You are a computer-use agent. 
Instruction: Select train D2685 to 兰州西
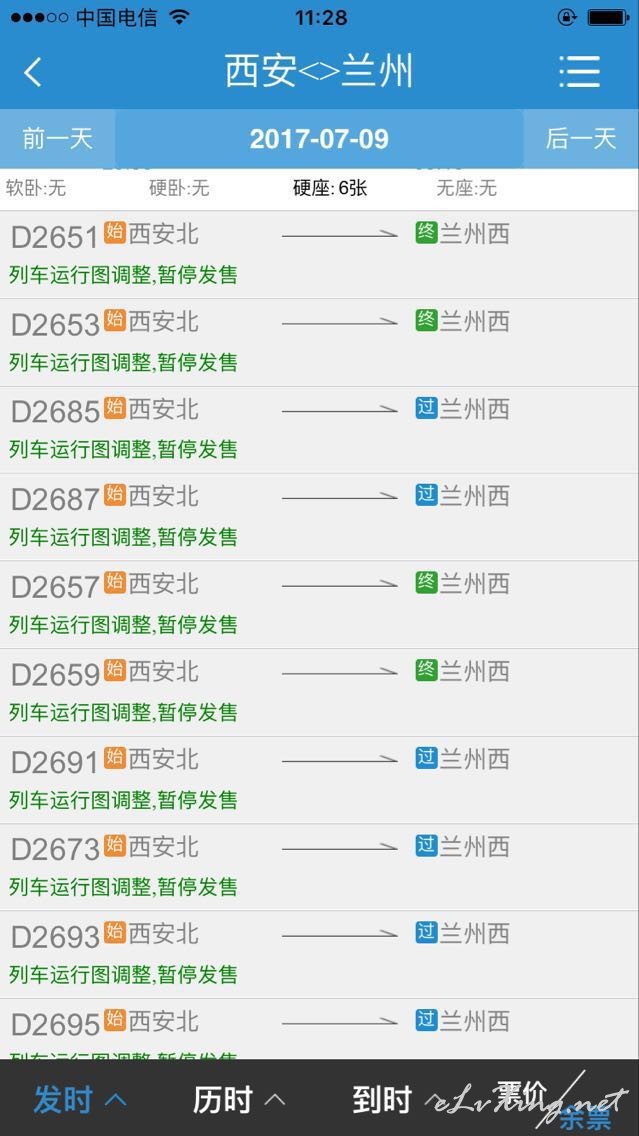(x=319, y=429)
